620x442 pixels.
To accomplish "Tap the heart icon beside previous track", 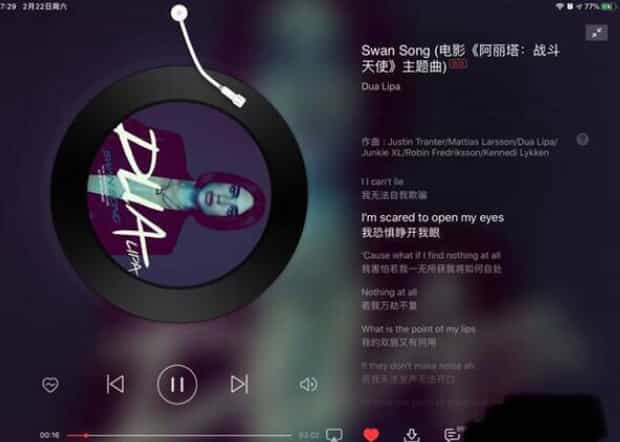I will point(50,385).
